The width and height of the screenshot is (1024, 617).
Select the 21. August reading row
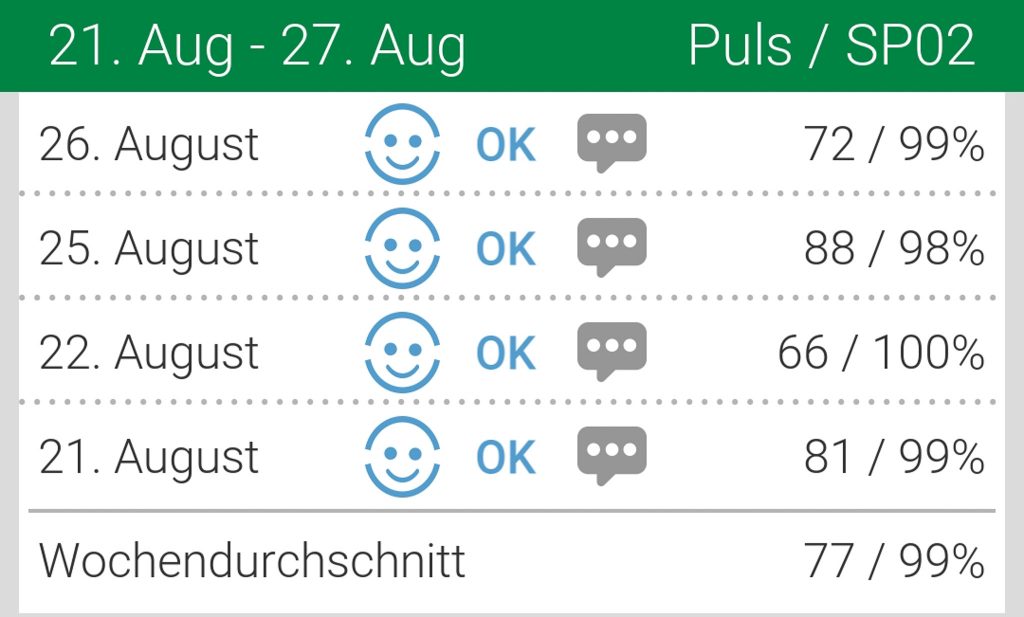[511, 456]
